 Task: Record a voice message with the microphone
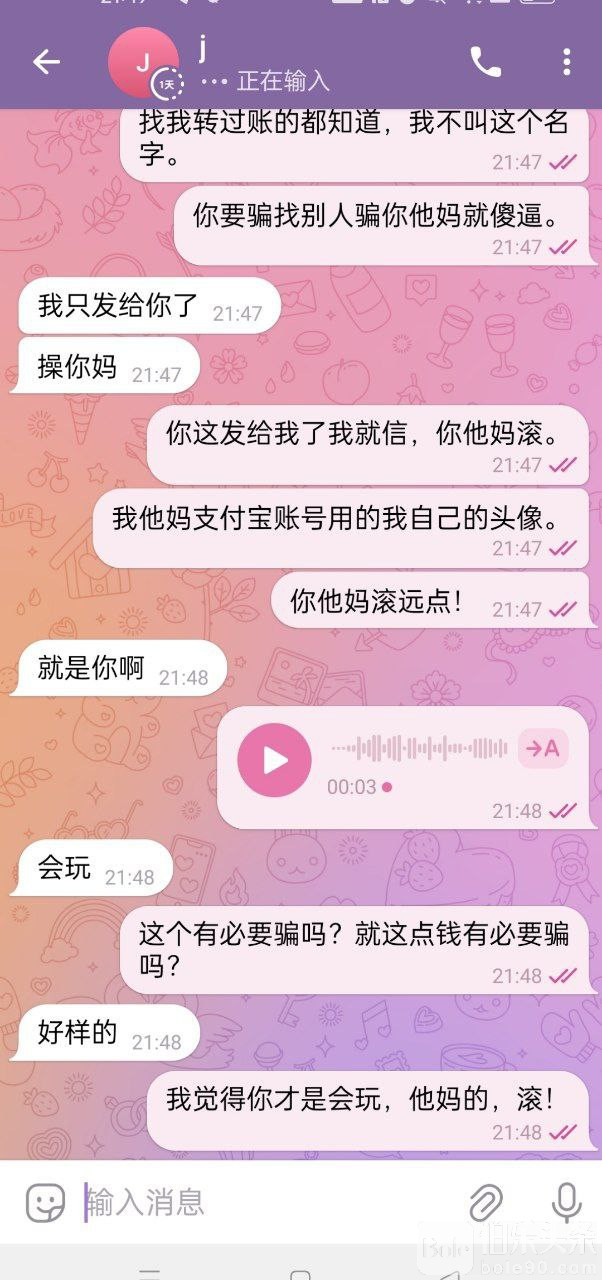566,1201
